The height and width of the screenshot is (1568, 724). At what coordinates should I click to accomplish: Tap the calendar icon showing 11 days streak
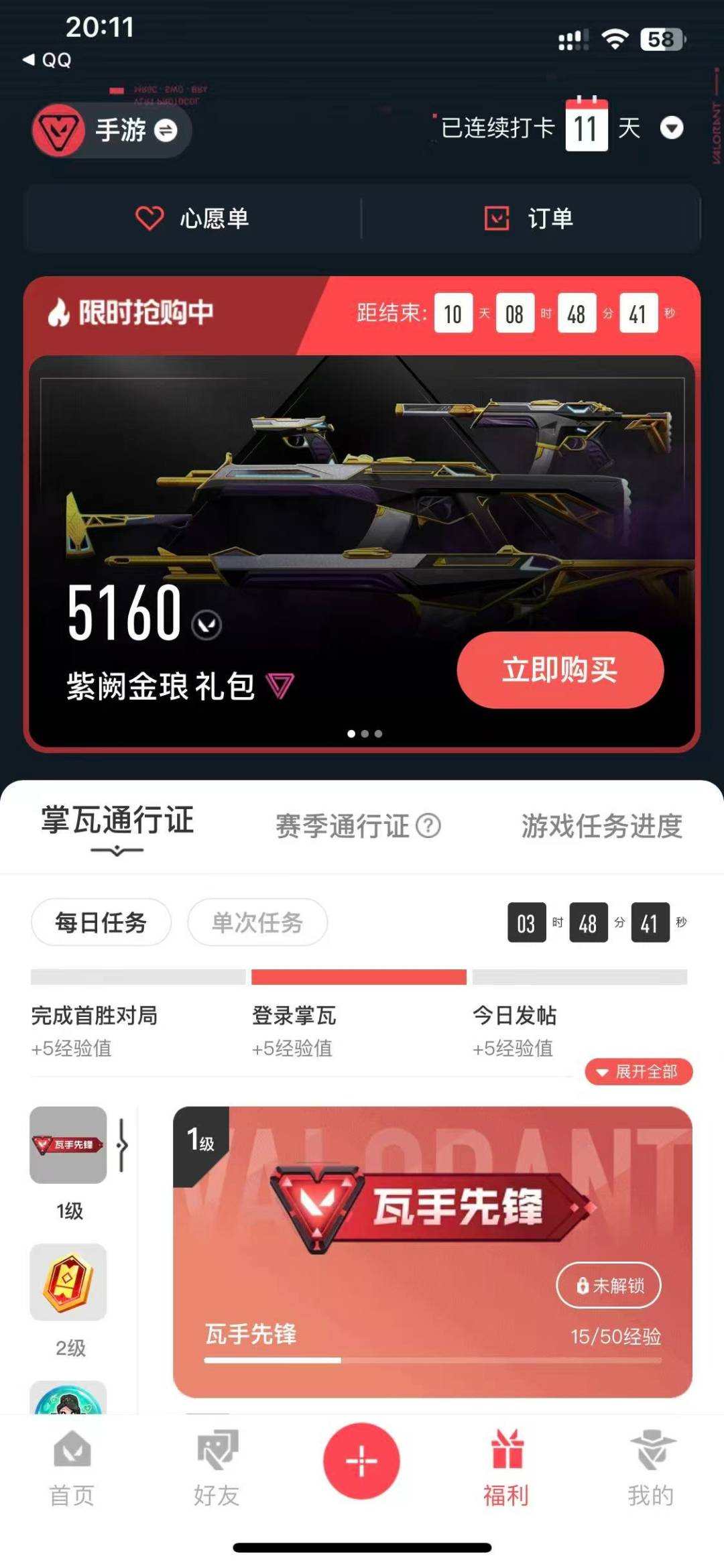pyautogui.click(x=587, y=127)
